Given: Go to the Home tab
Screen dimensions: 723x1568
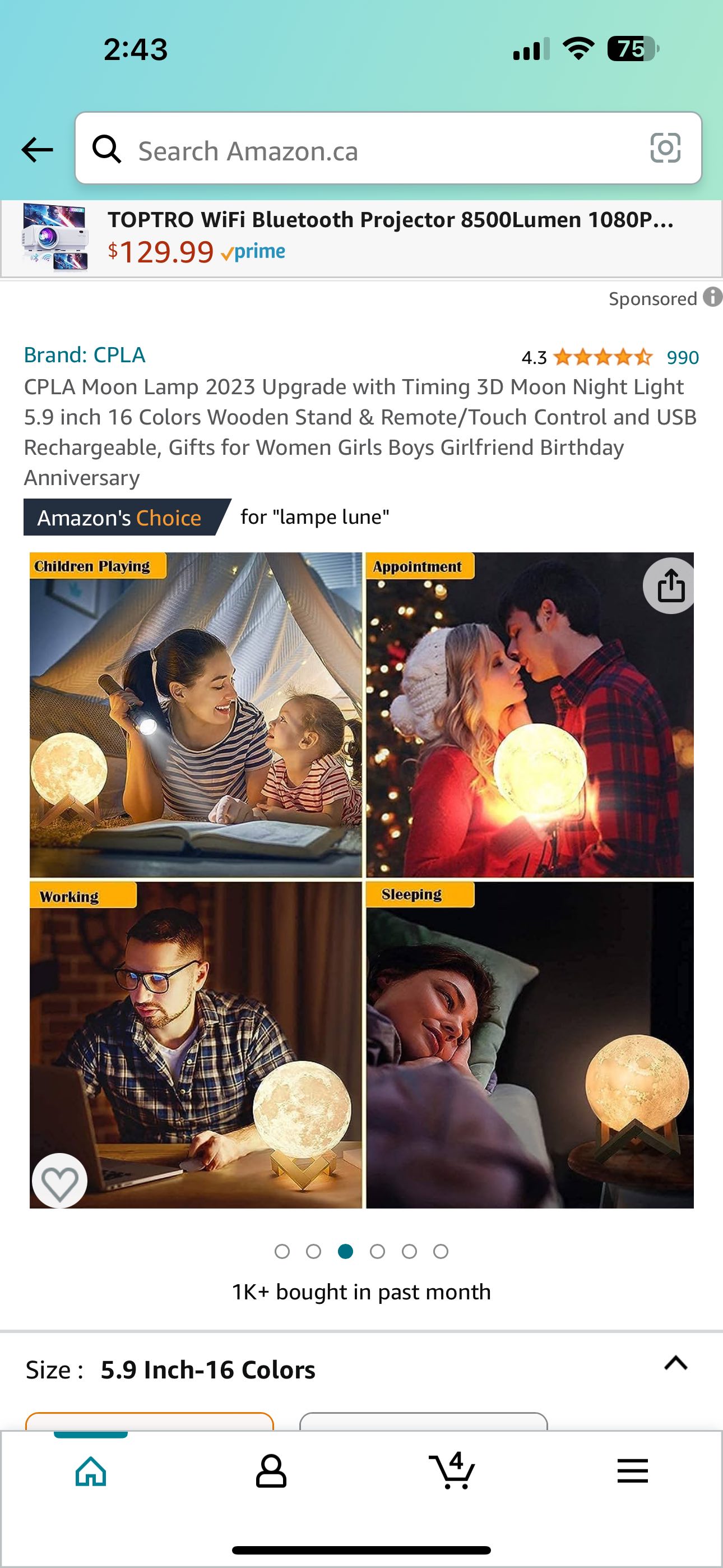Looking at the screenshot, I should pos(91,1472).
